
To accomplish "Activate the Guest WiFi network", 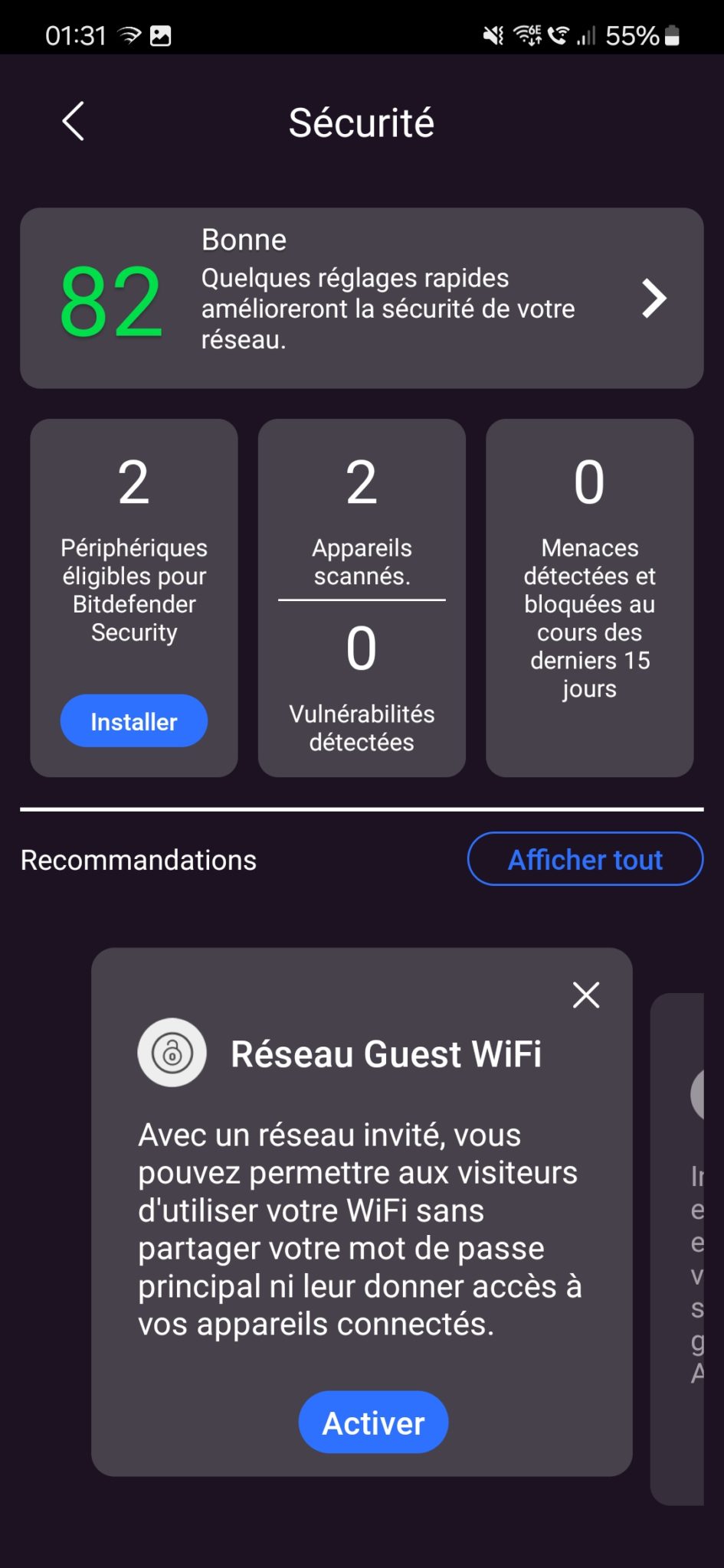I will click(x=373, y=1423).
